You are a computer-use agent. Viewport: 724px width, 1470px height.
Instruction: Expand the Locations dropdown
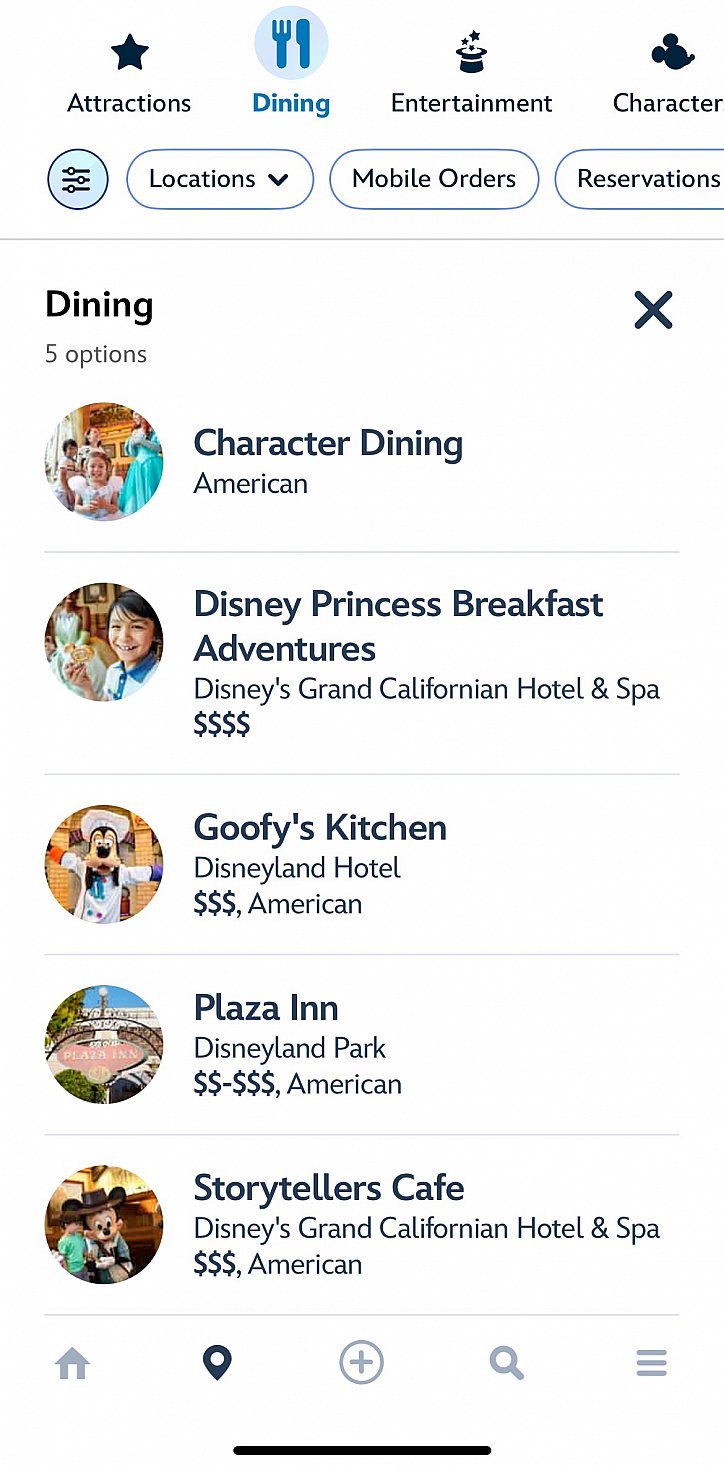[x=220, y=179]
